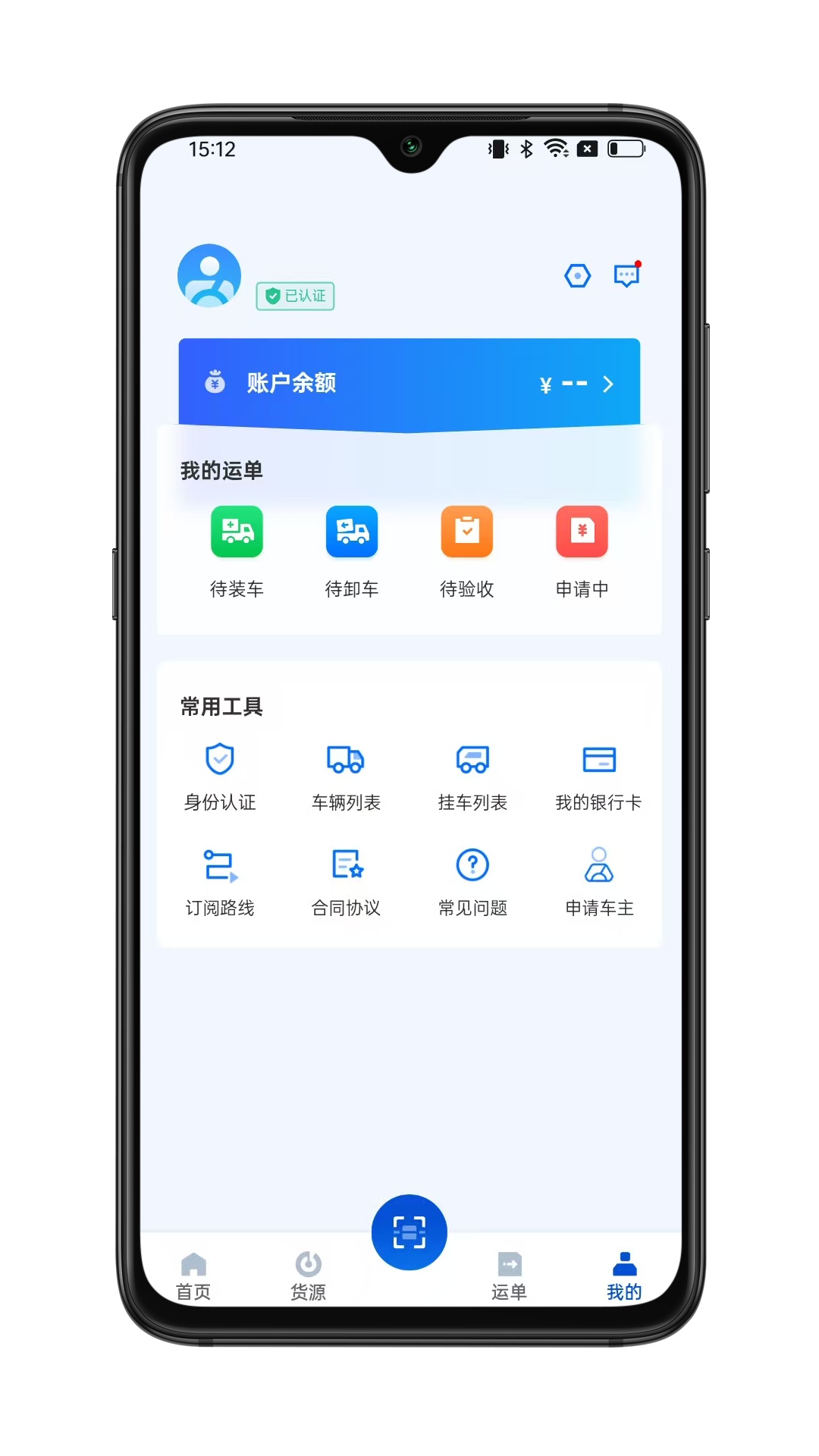Open 合同协议
The height and width of the screenshot is (1456, 819).
click(346, 882)
